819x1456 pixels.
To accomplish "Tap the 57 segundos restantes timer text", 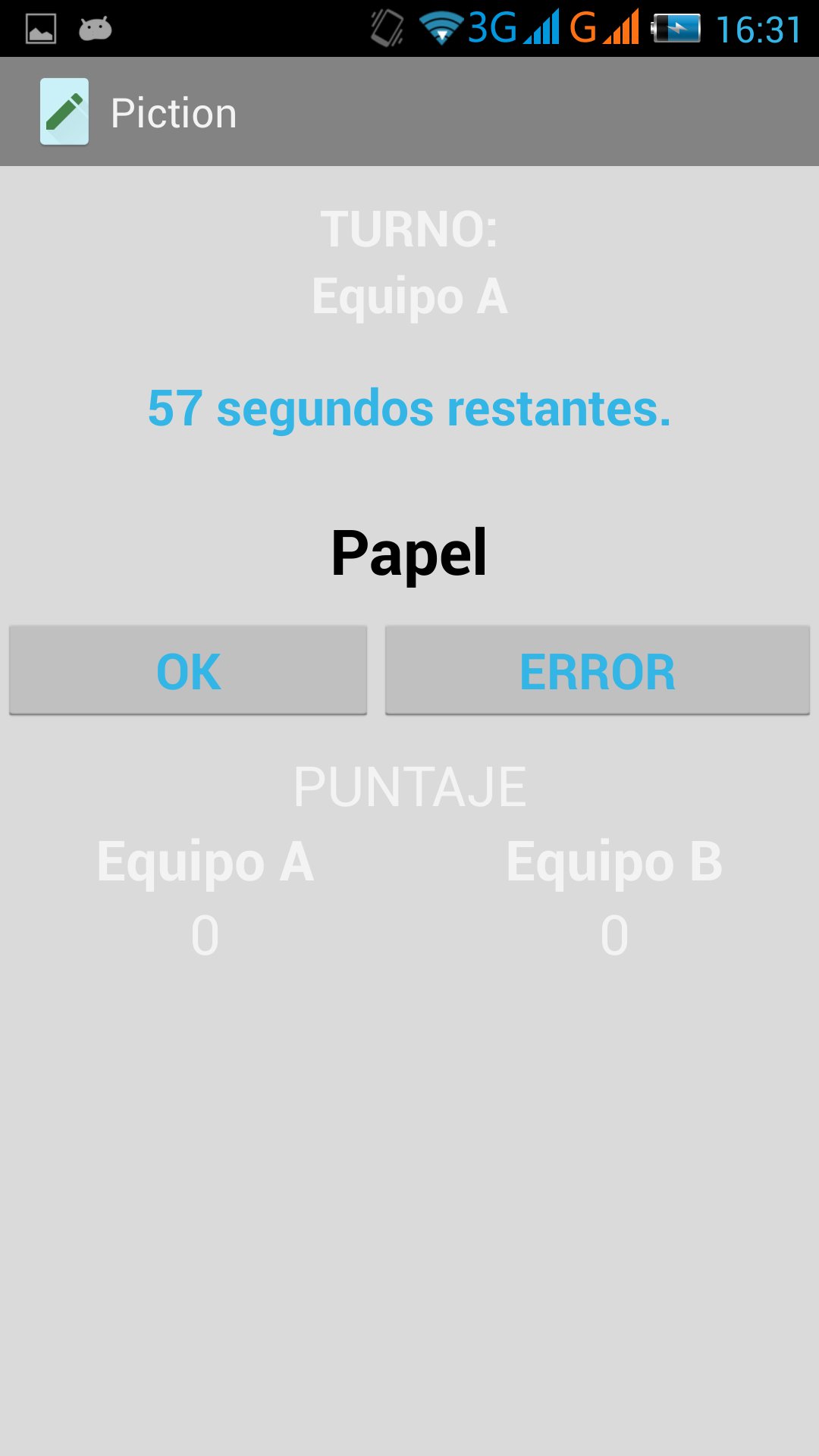I will [409, 409].
